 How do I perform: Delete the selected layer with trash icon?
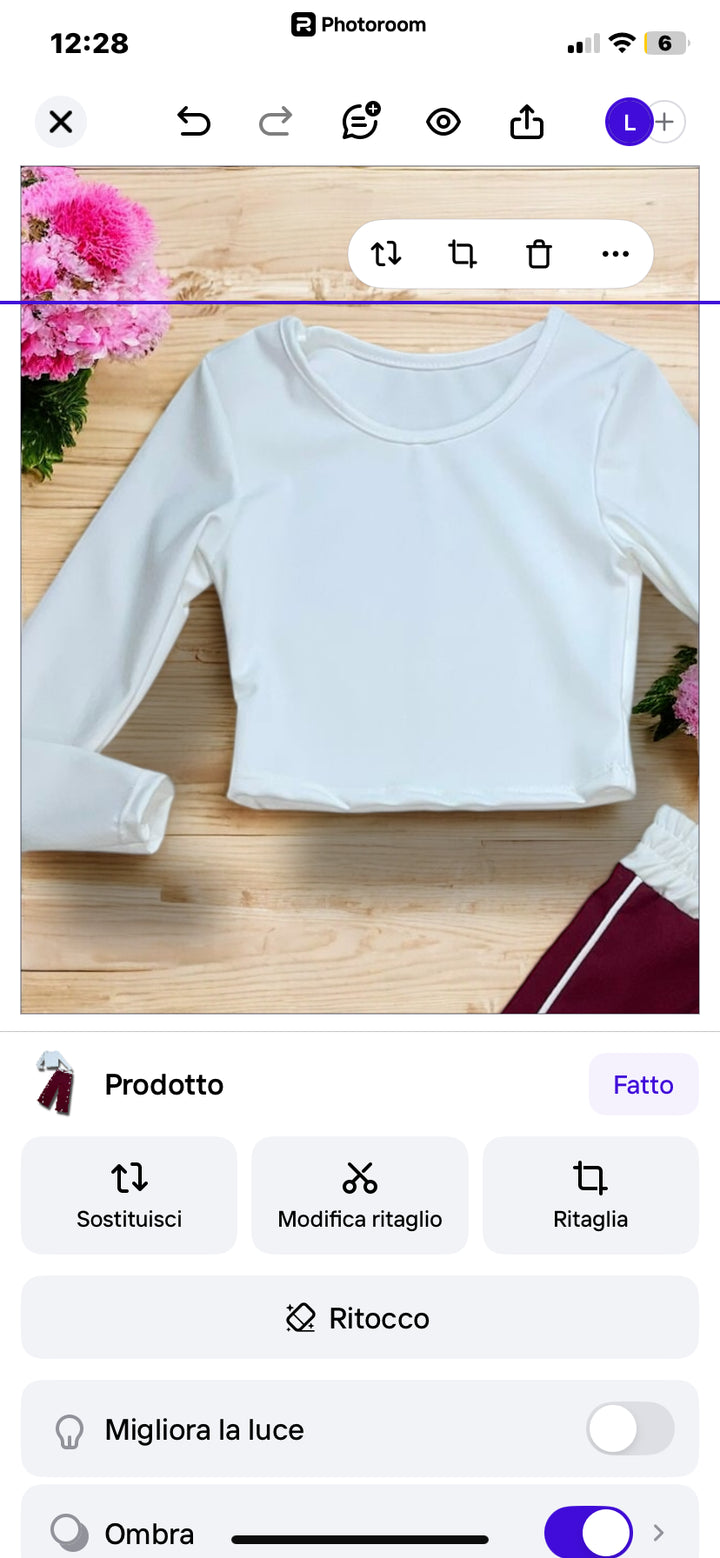pos(539,254)
